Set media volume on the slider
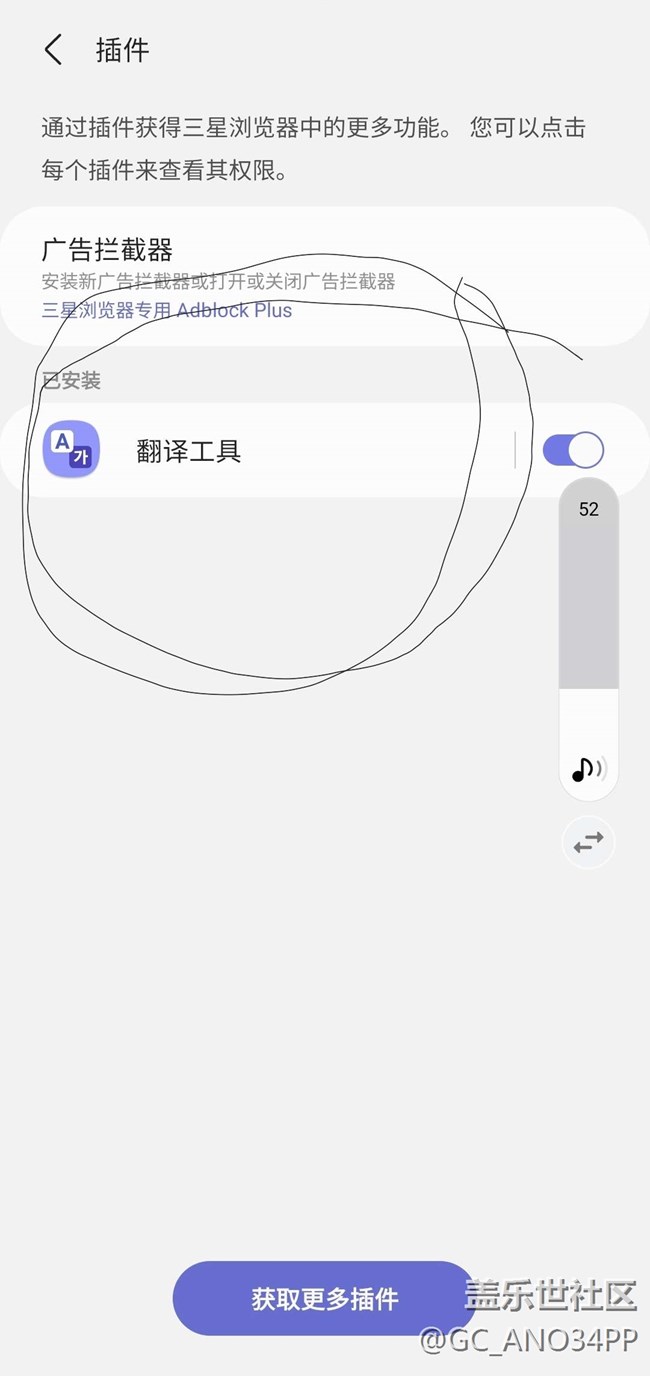Image resolution: width=650 pixels, height=1376 pixels. (589, 639)
